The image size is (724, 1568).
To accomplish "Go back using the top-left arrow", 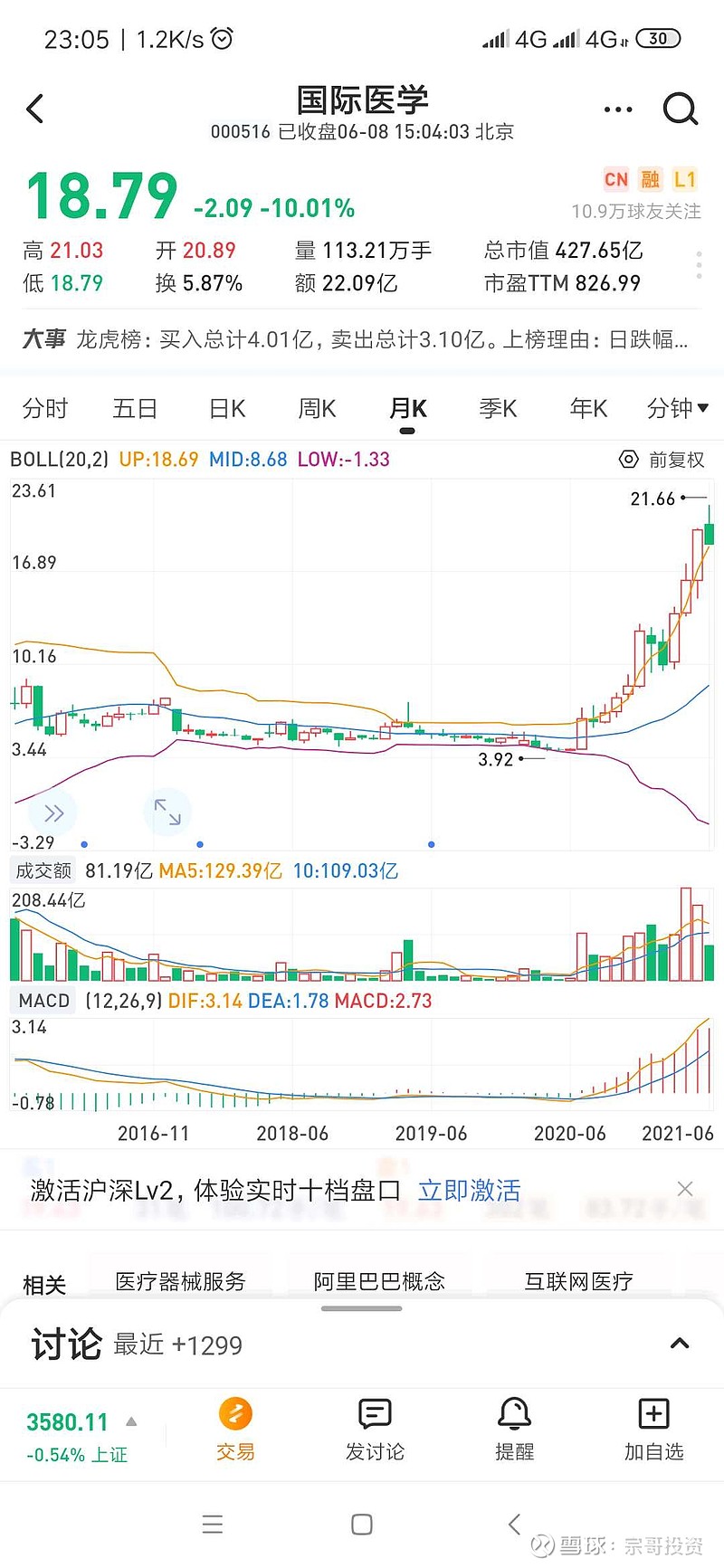I will (x=35, y=109).
